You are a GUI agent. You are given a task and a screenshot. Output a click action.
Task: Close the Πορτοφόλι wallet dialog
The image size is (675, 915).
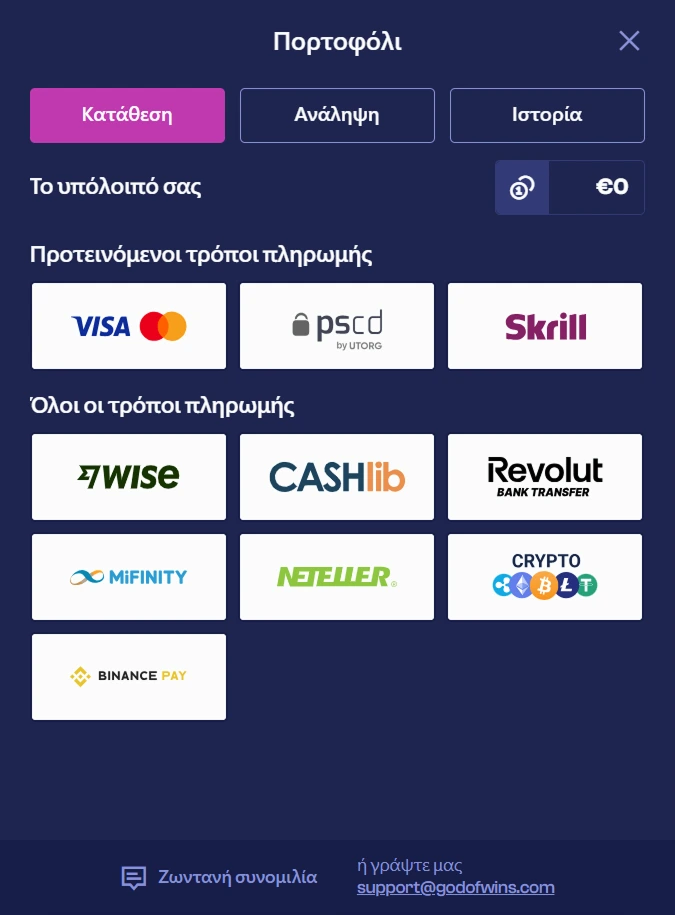[629, 41]
